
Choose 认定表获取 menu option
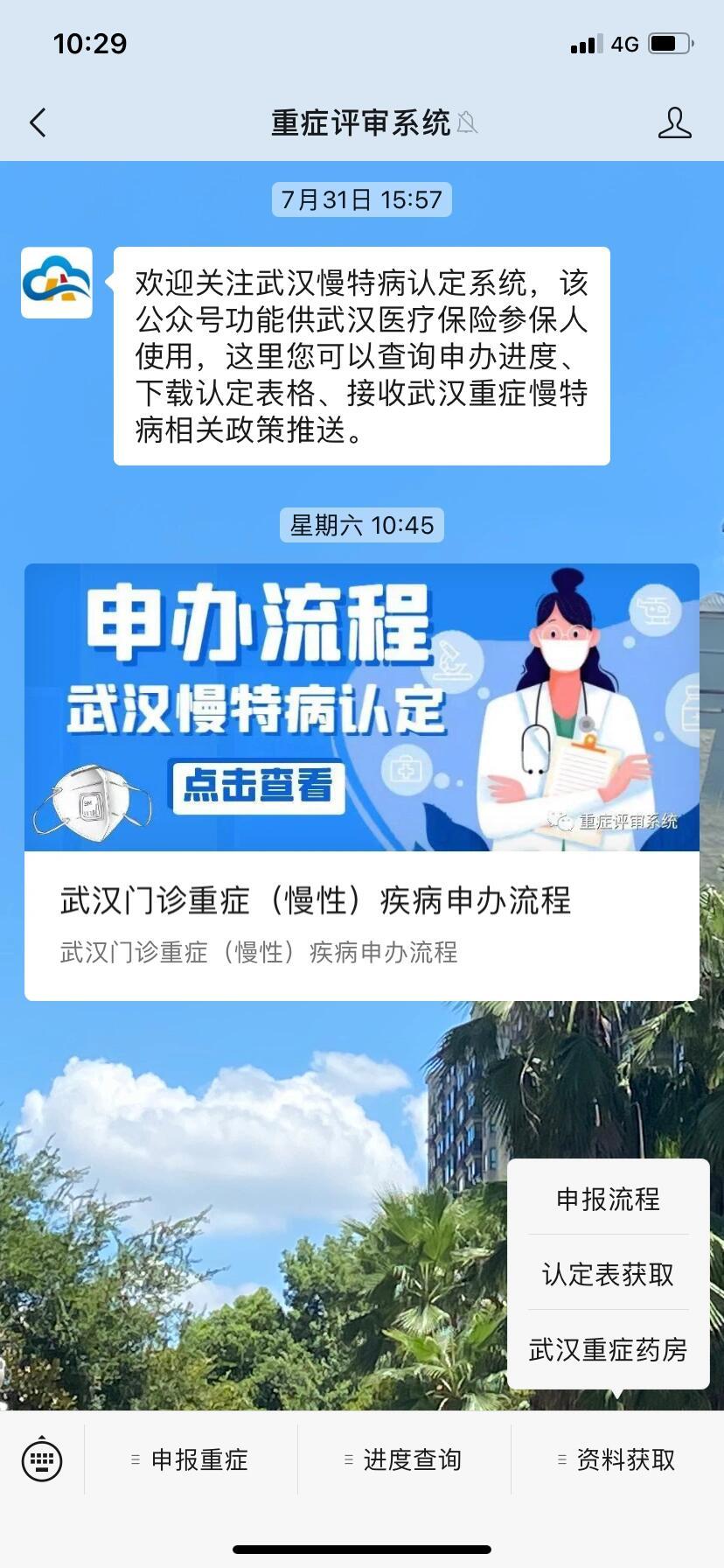pyautogui.click(x=608, y=1274)
